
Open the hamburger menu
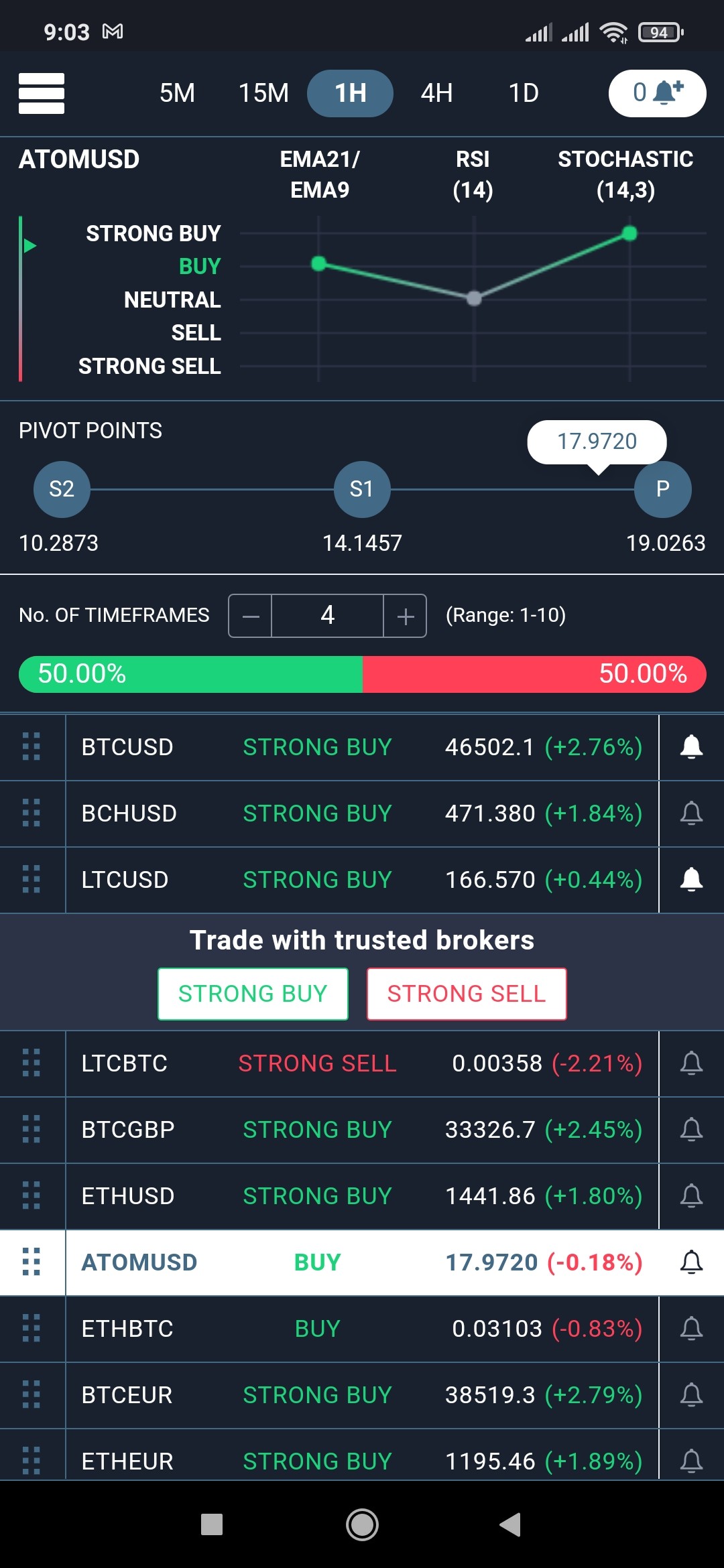coord(42,93)
